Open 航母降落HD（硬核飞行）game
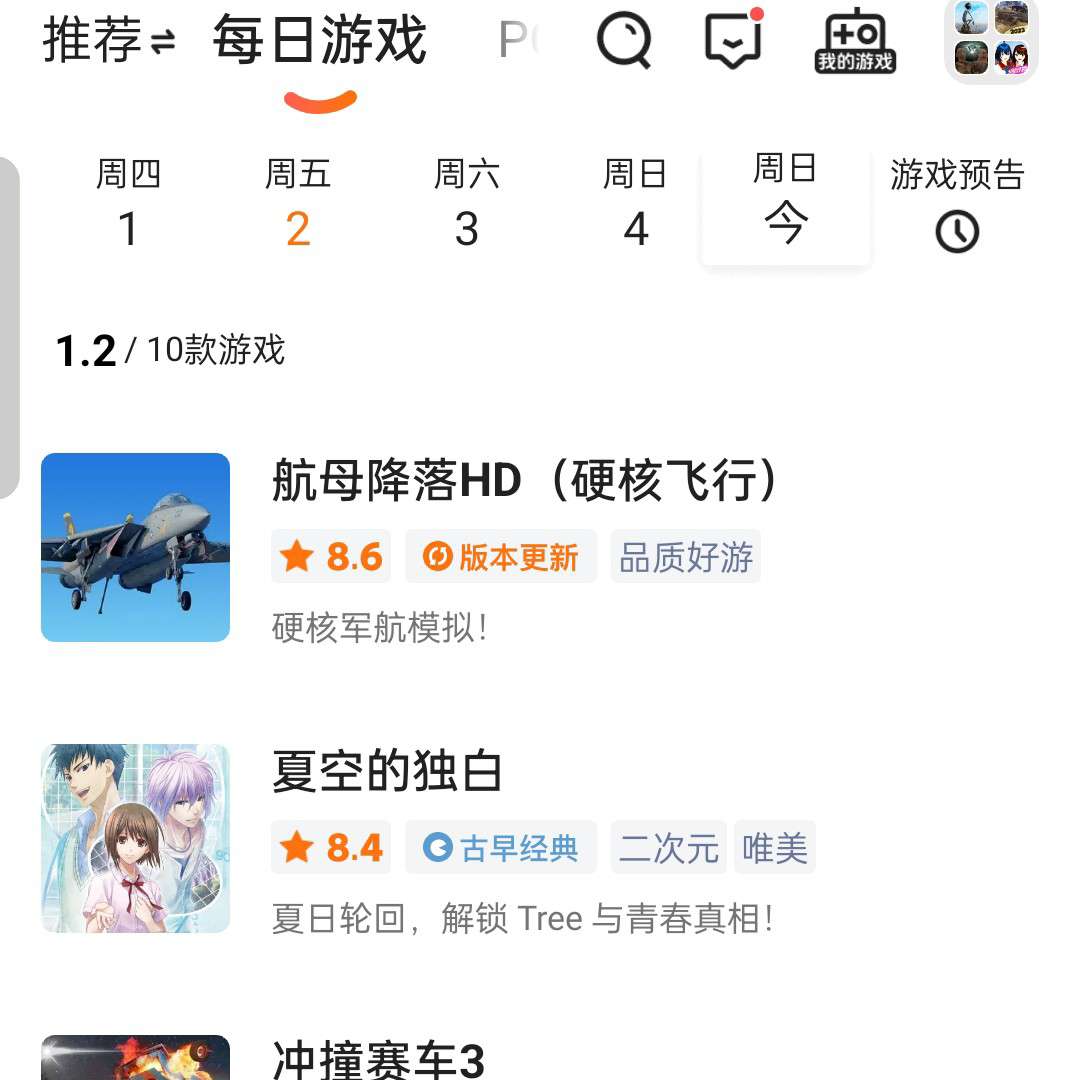This screenshot has width=1080, height=1080. [x=524, y=482]
